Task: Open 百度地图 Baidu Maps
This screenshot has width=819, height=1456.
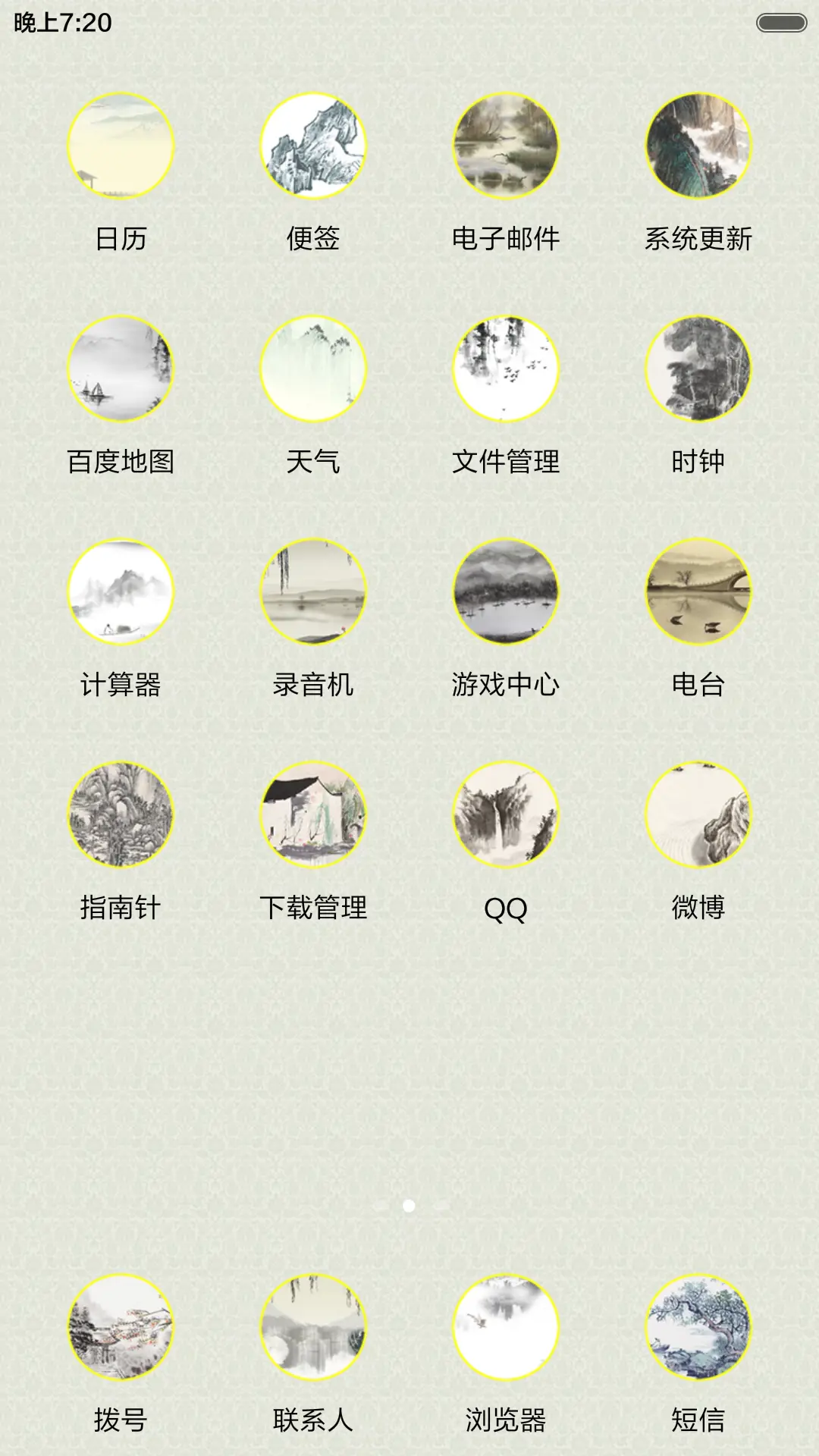Action: click(x=121, y=369)
